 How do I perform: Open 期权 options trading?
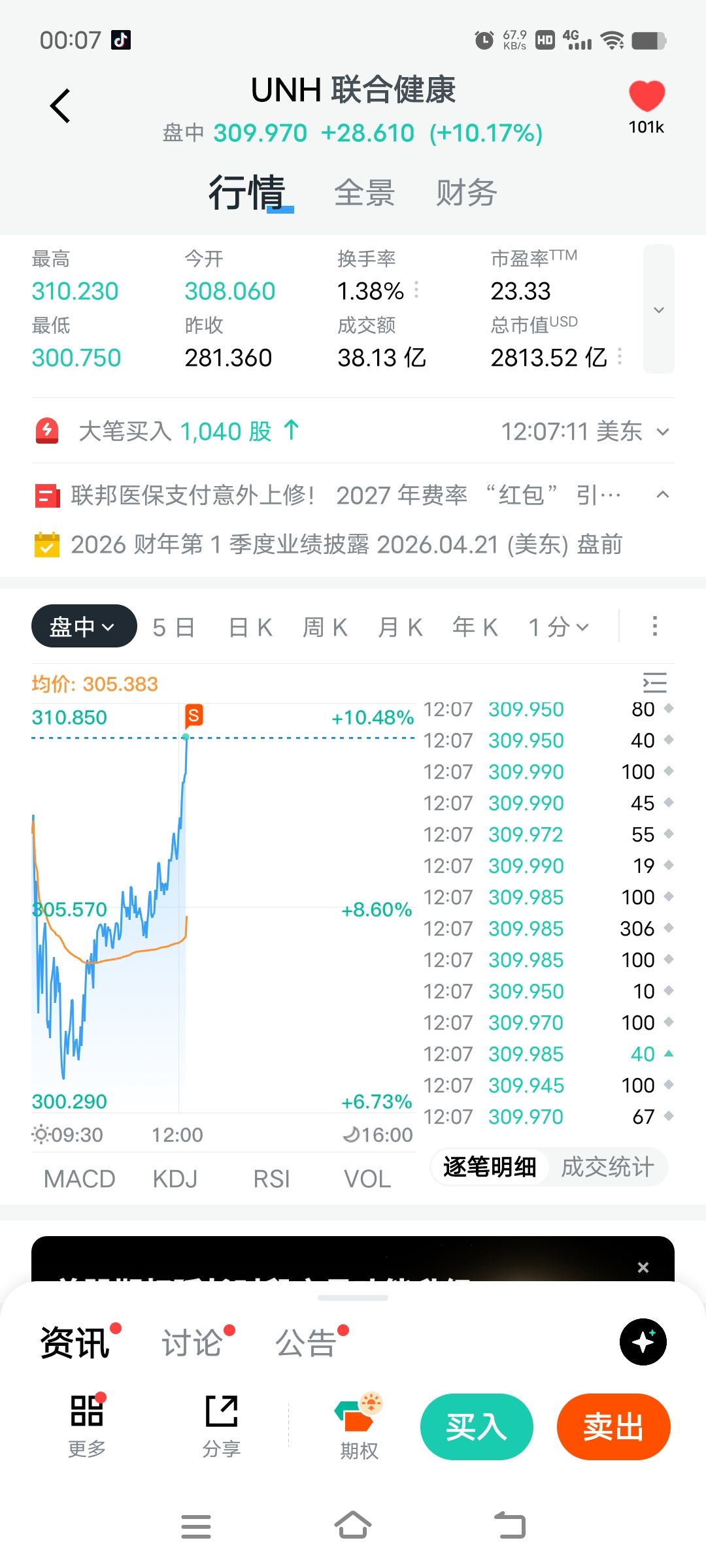point(359,1427)
